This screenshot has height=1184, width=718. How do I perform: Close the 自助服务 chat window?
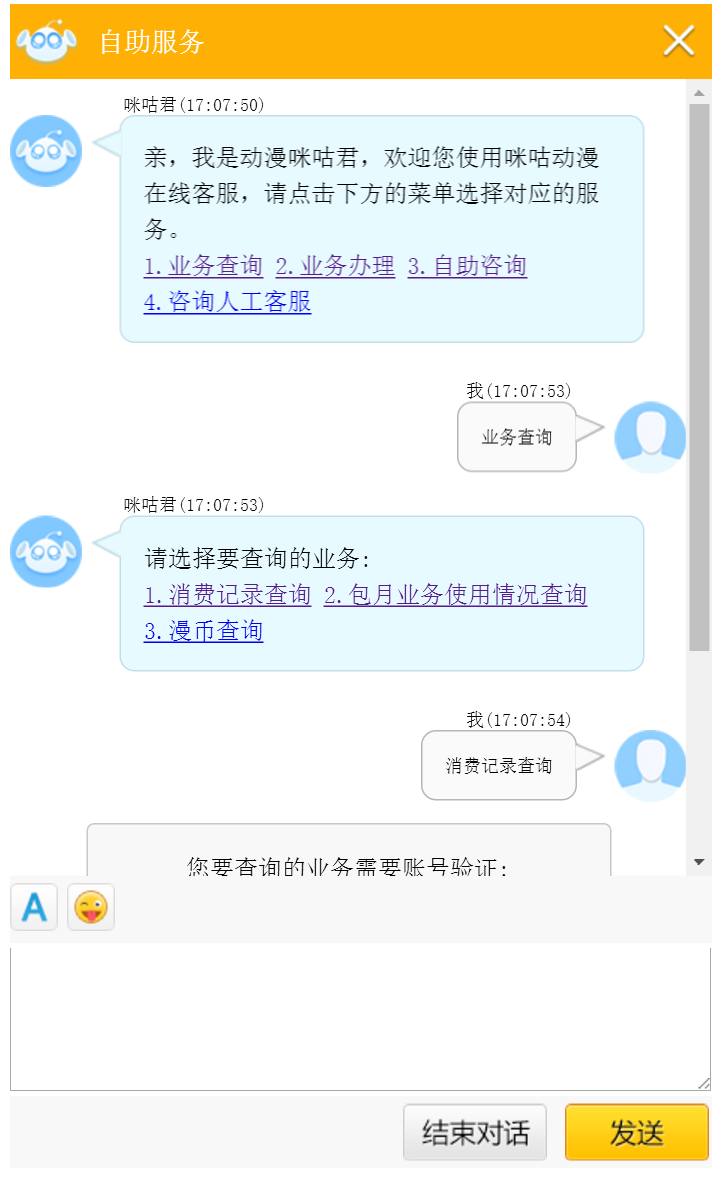pyautogui.click(x=679, y=41)
